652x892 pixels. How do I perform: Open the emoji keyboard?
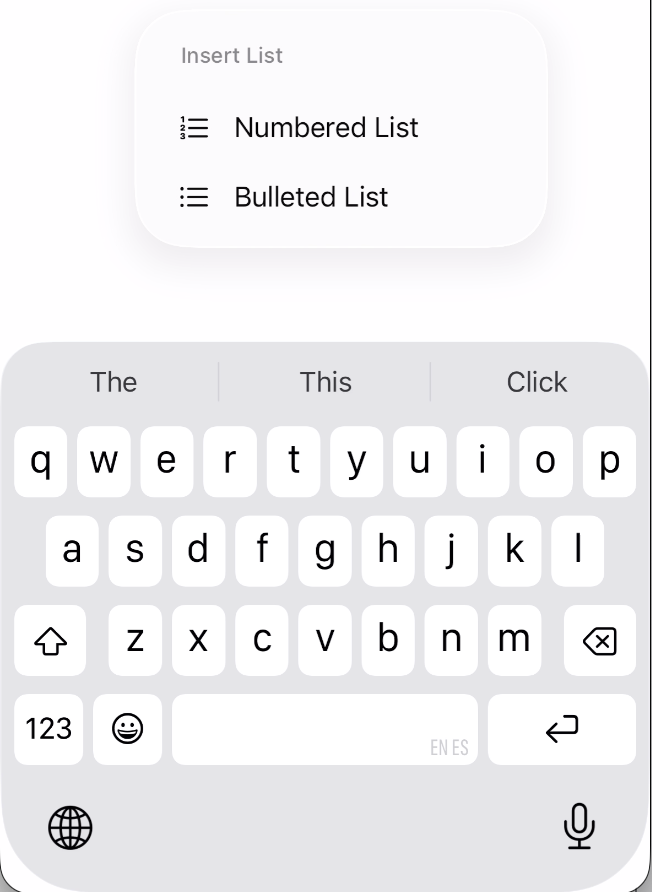click(128, 729)
